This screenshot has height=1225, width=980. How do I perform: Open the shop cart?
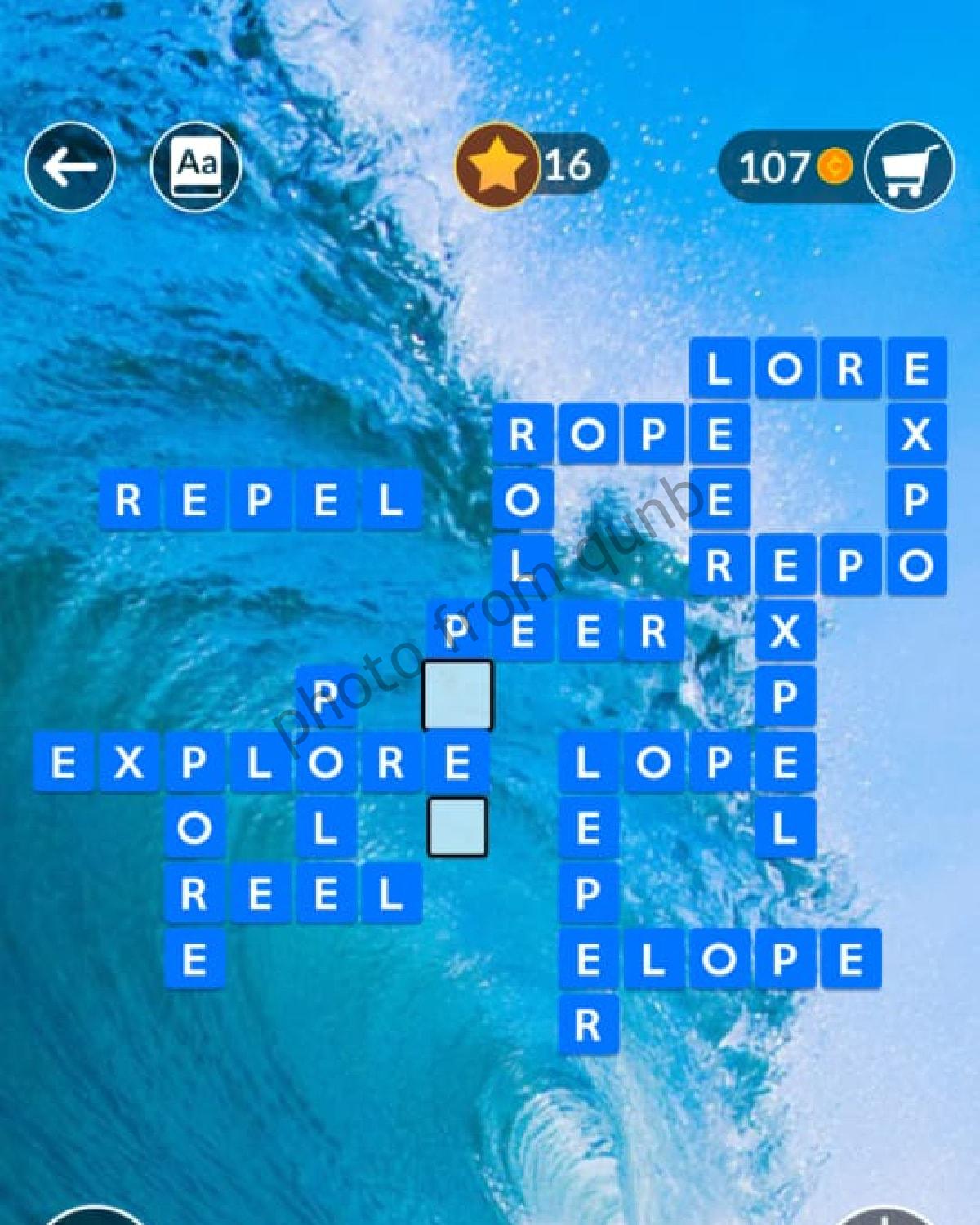click(x=908, y=167)
